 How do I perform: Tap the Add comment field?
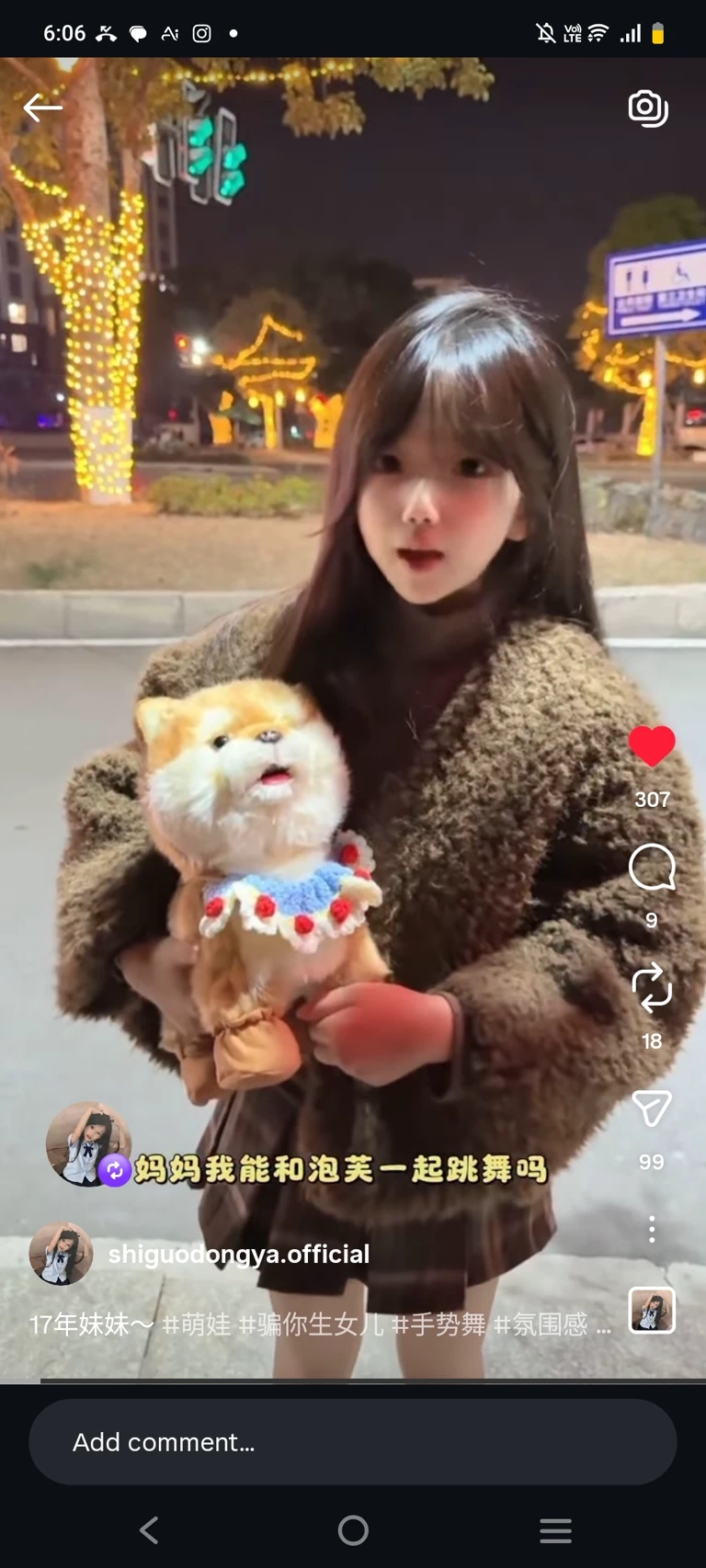coord(353,1442)
